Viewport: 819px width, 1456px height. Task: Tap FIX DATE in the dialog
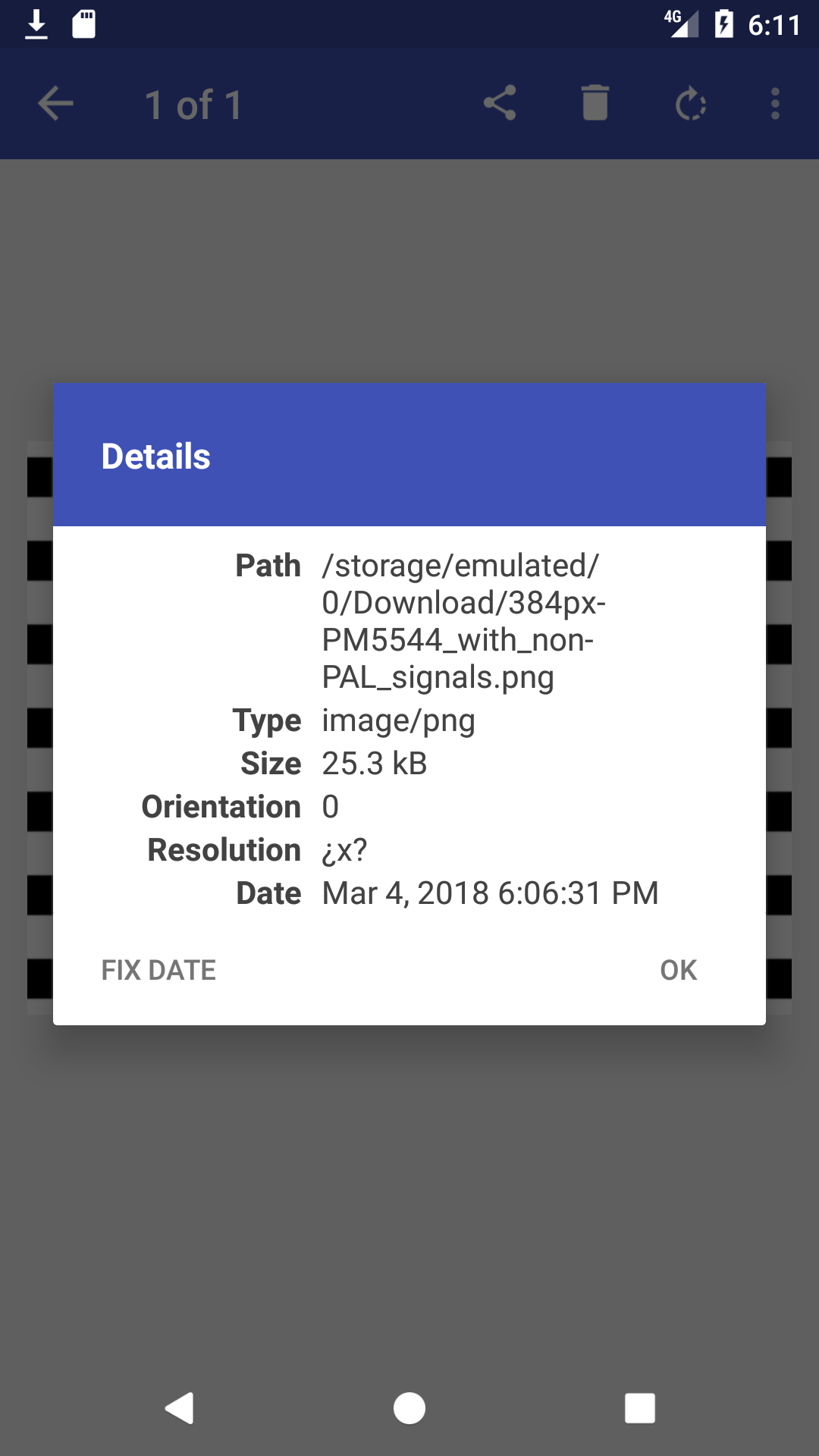[x=159, y=969]
